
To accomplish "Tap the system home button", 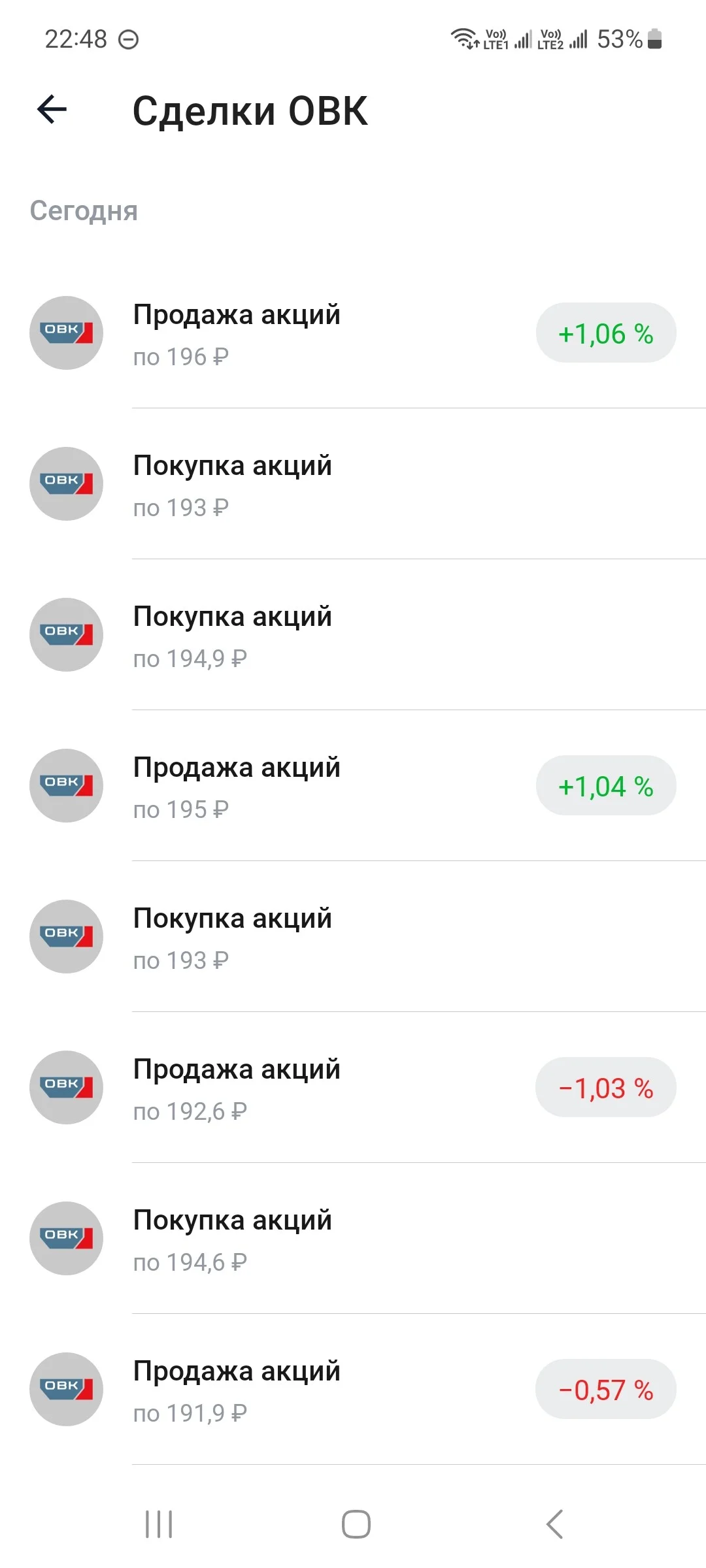I will click(356, 1524).
